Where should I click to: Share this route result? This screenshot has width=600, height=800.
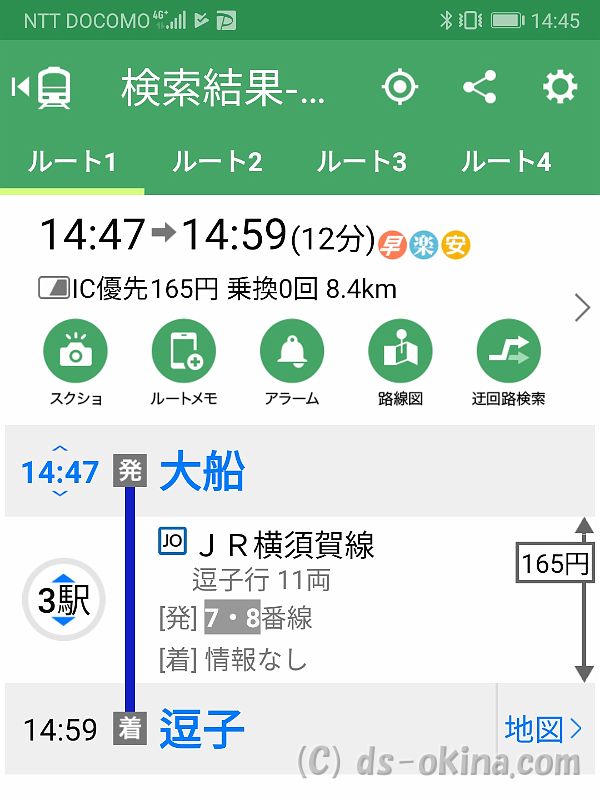(x=480, y=88)
